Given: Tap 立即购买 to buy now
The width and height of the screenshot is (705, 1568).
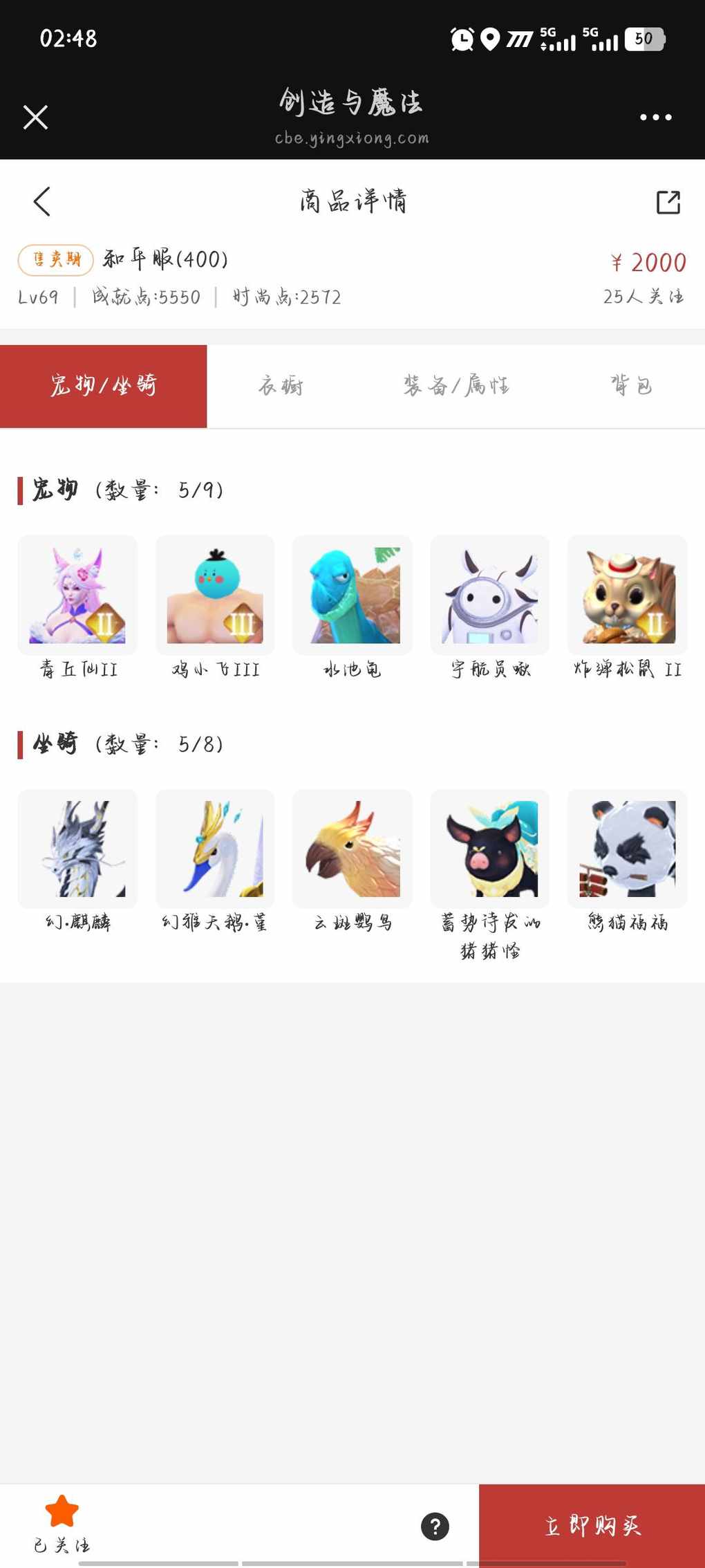Looking at the screenshot, I should [x=592, y=1526].
